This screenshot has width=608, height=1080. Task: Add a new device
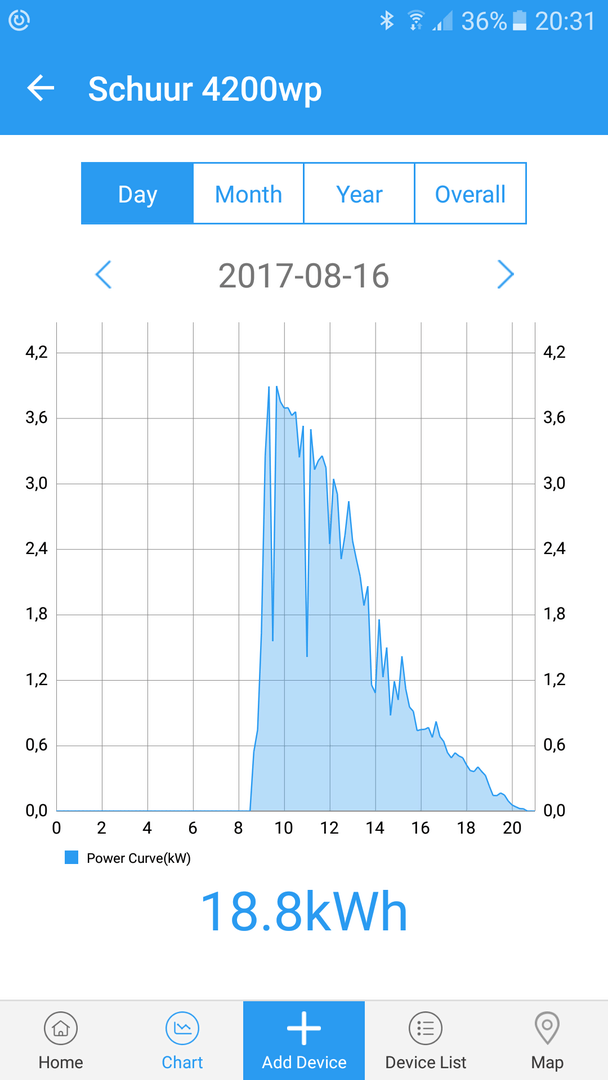(304, 1041)
